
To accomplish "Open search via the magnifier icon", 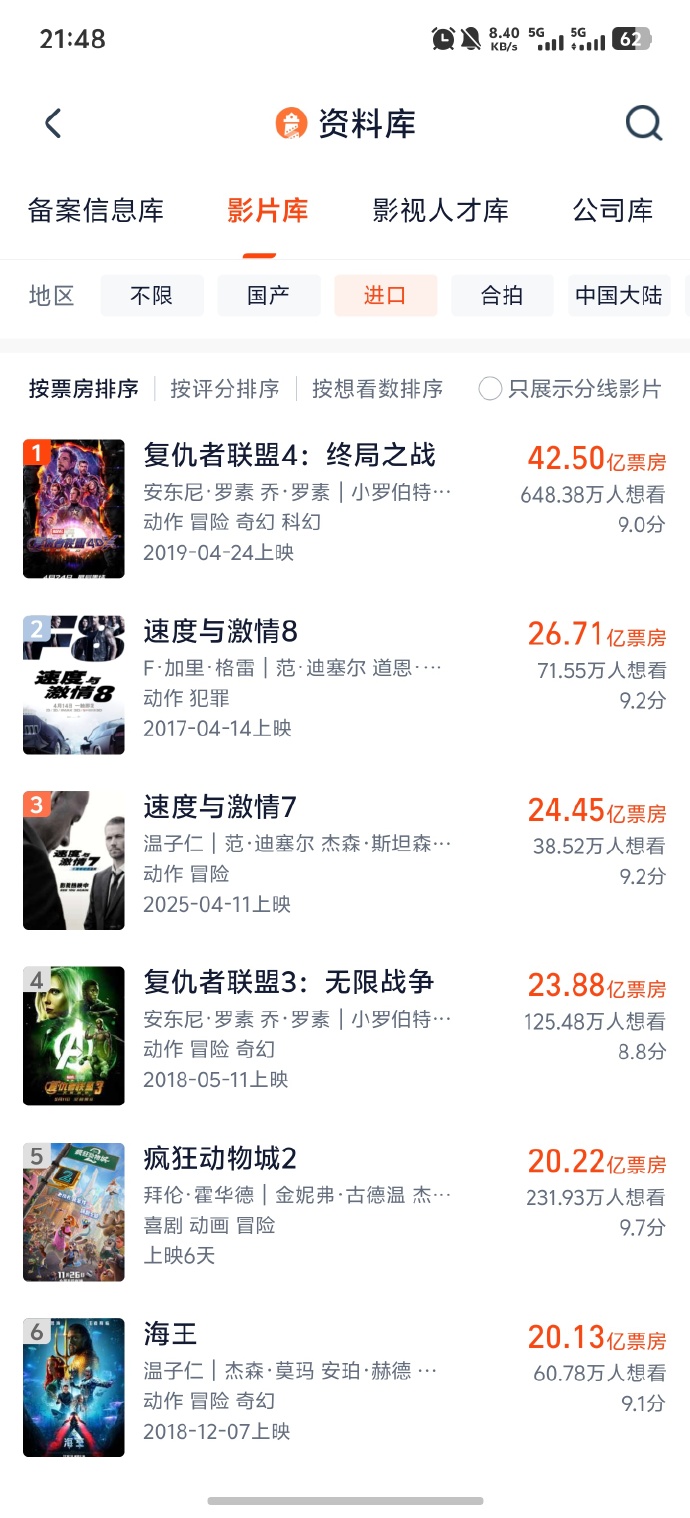I will click(x=643, y=124).
